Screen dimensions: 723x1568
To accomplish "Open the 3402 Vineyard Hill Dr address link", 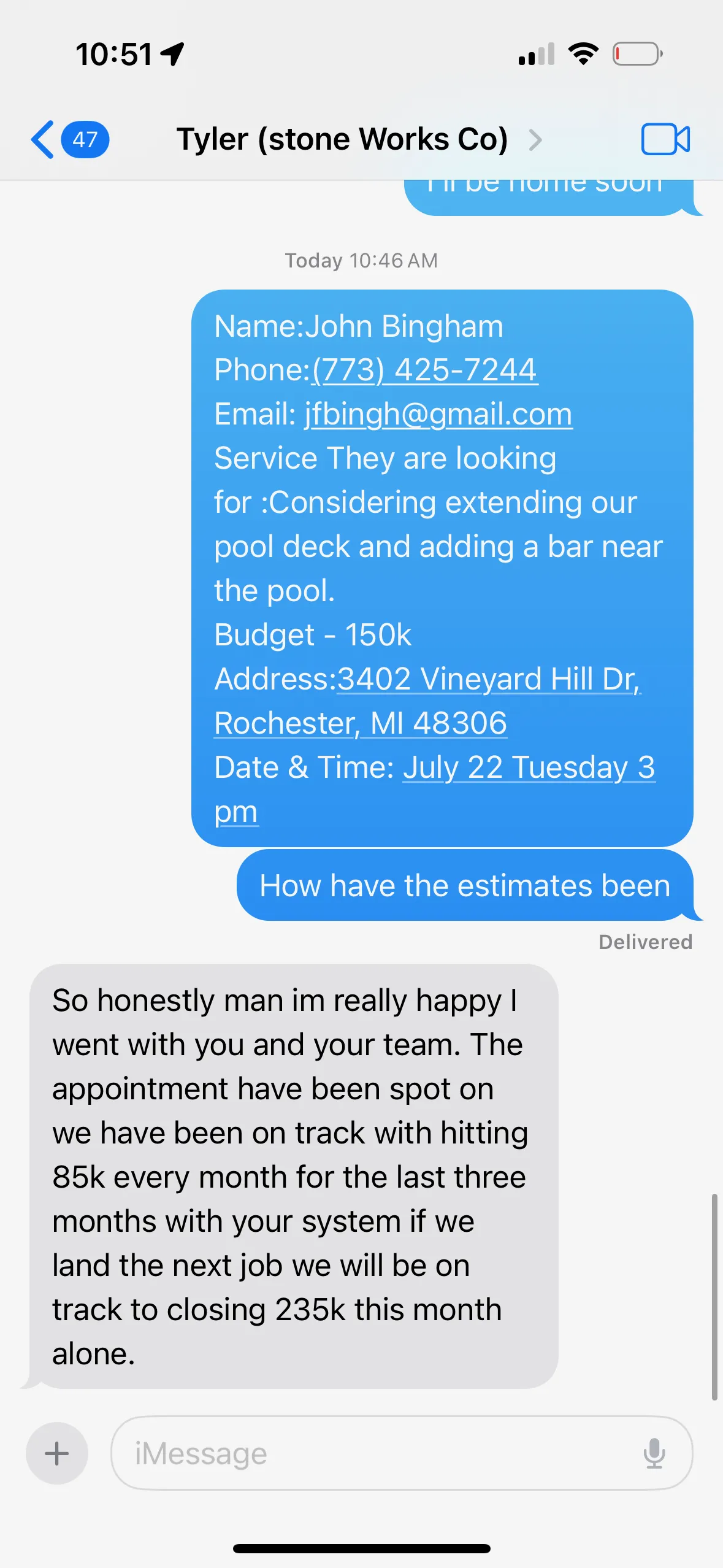I will pyautogui.click(x=488, y=679).
